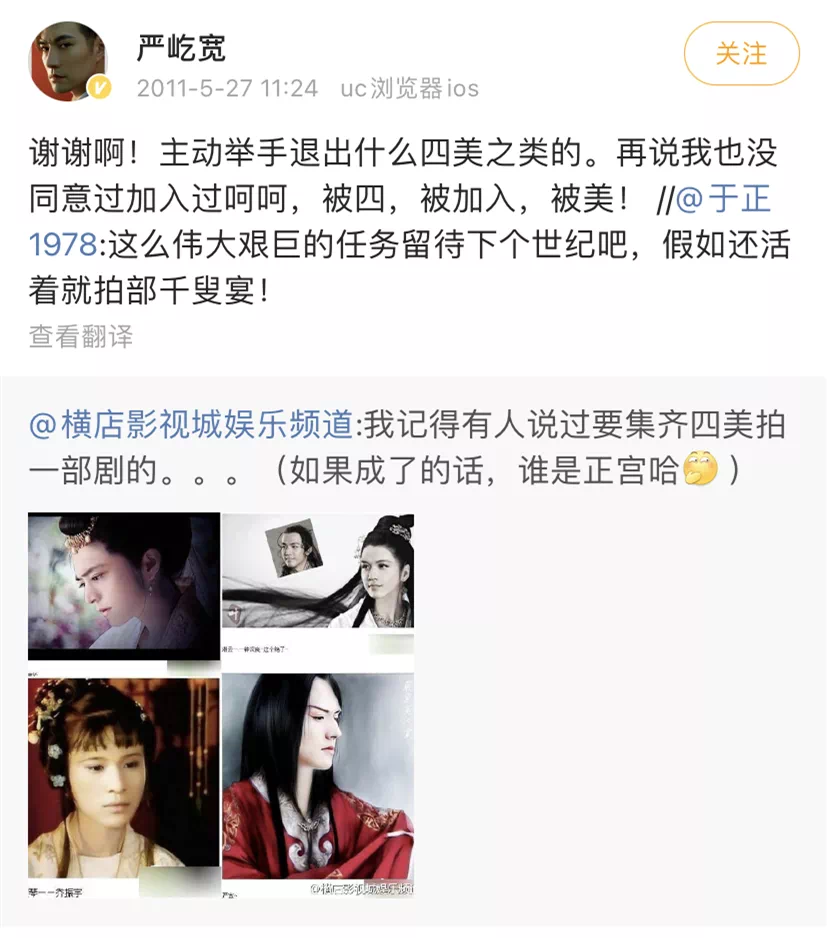The image size is (827, 938).
Task: Open the 严屹宽 username link
Action: [181, 46]
